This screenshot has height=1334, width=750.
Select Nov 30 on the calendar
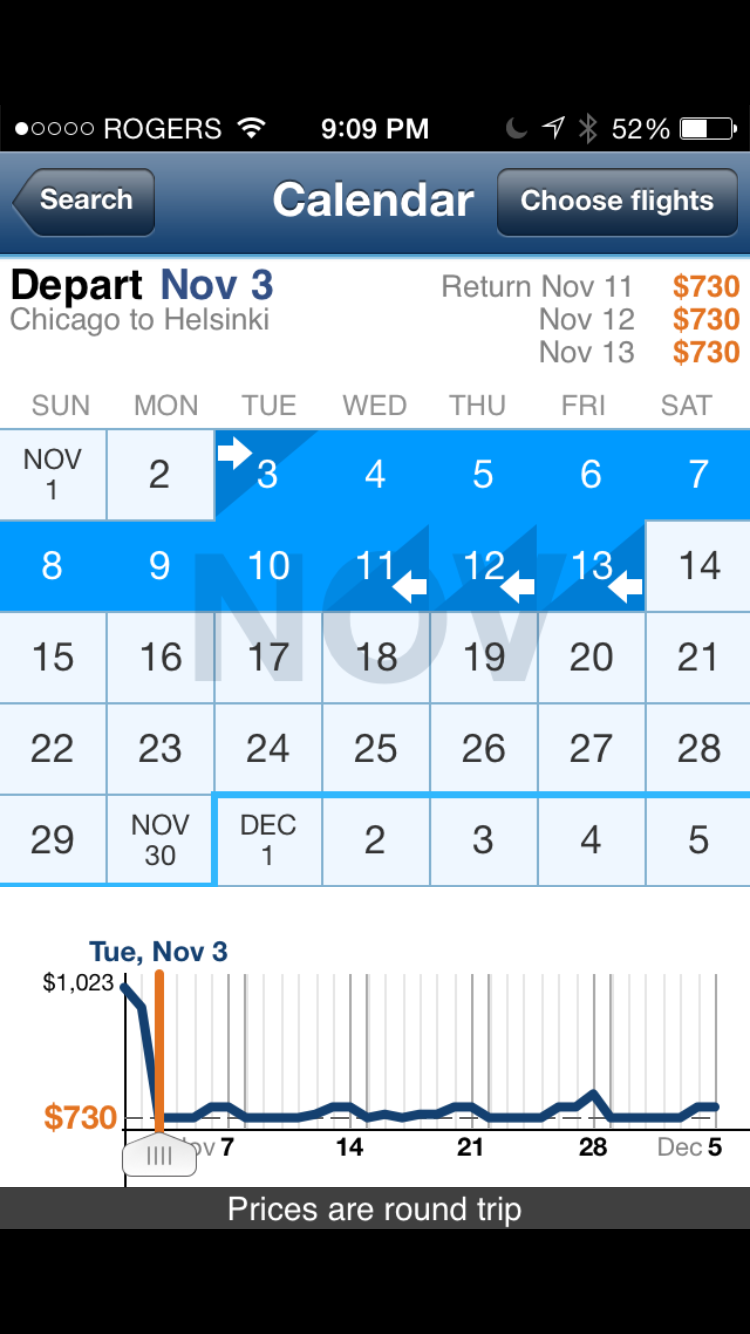pyautogui.click(x=160, y=840)
